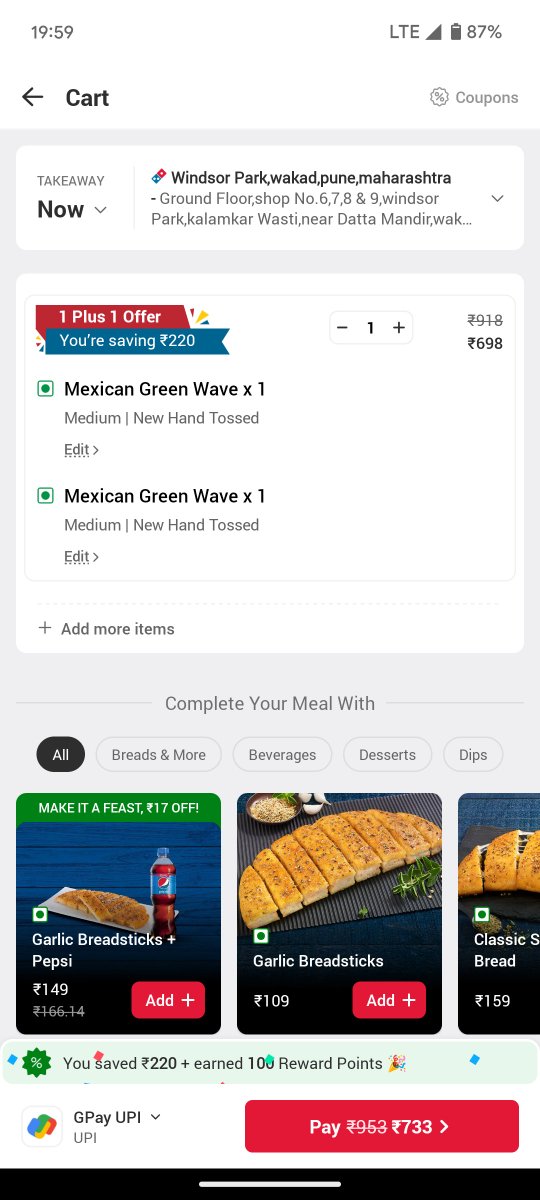Filter by Breads & More
The width and height of the screenshot is (540, 1200).
point(159,754)
